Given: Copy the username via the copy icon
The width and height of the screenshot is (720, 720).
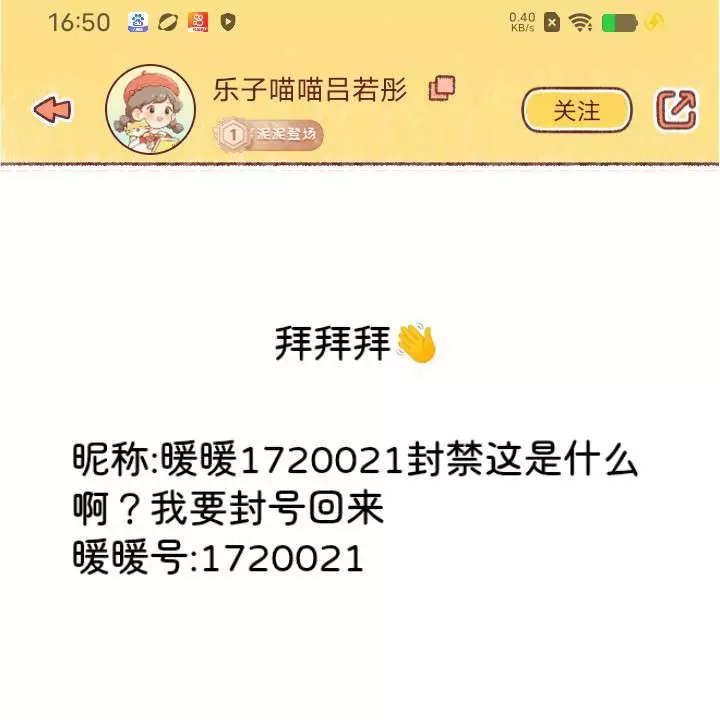Looking at the screenshot, I should [442, 89].
